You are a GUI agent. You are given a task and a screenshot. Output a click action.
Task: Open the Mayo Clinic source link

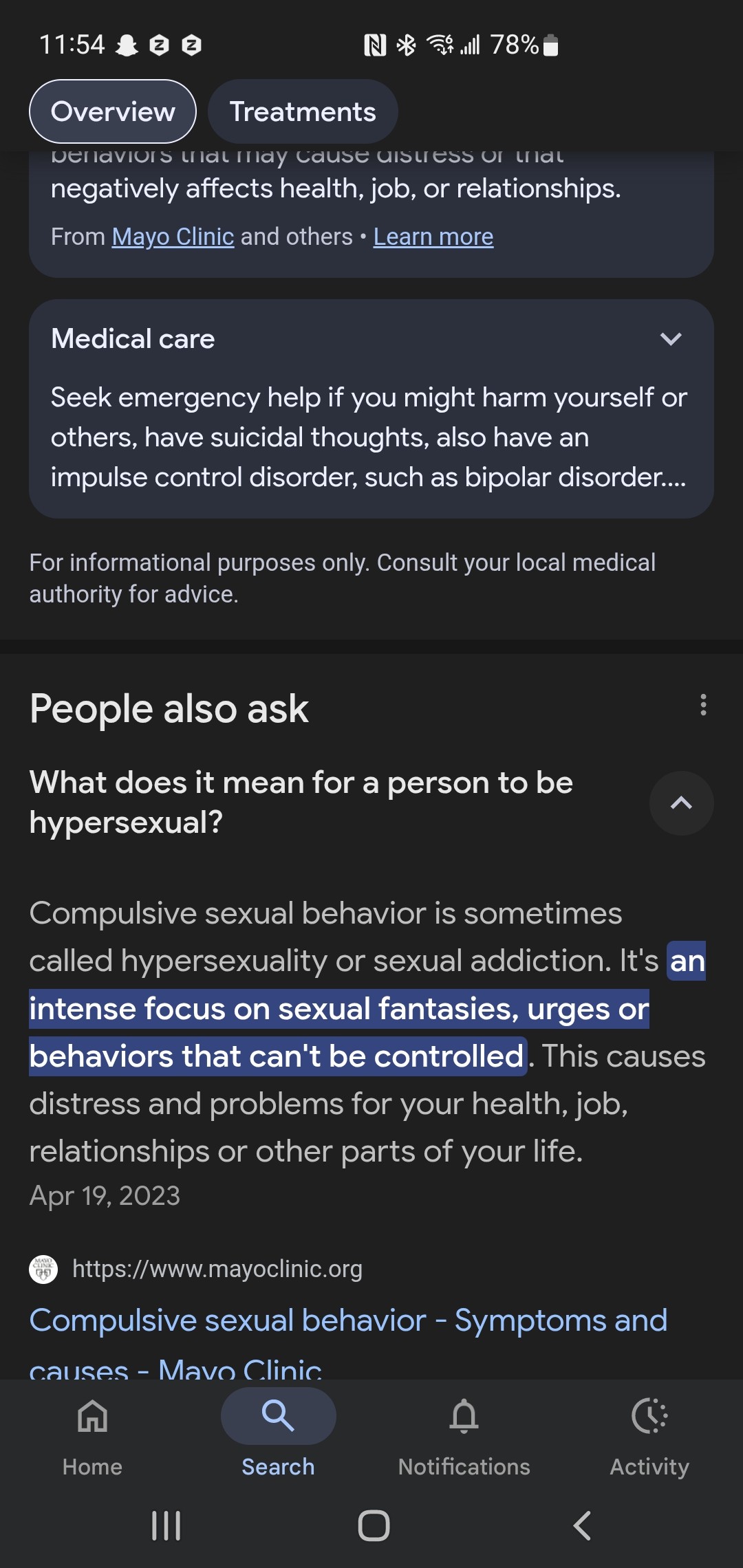click(173, 237)
